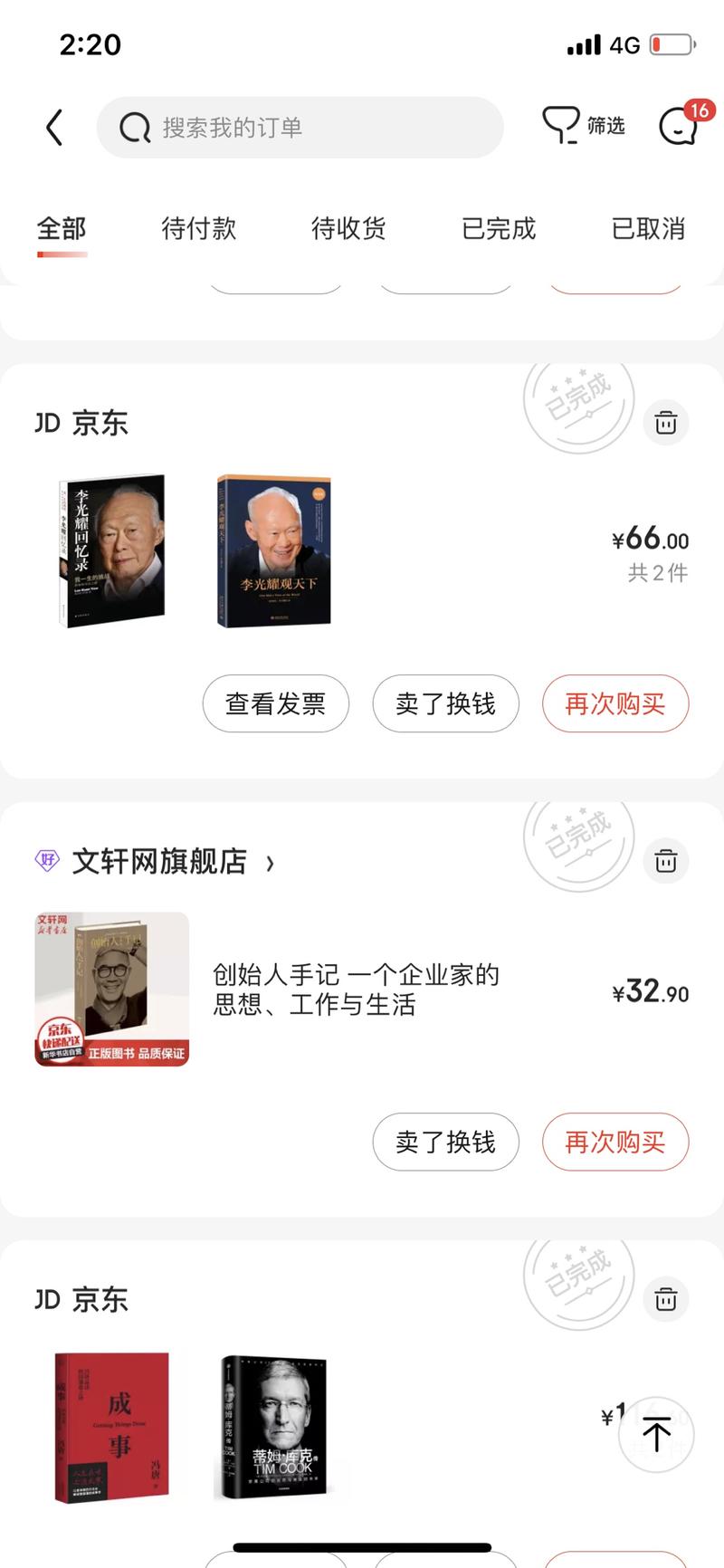Image resolution: width=724 pixels, height=1568 pixels.
Task: Tap 卖了换钱 on 创始人手记 order
Action: tap(445, 1142)
